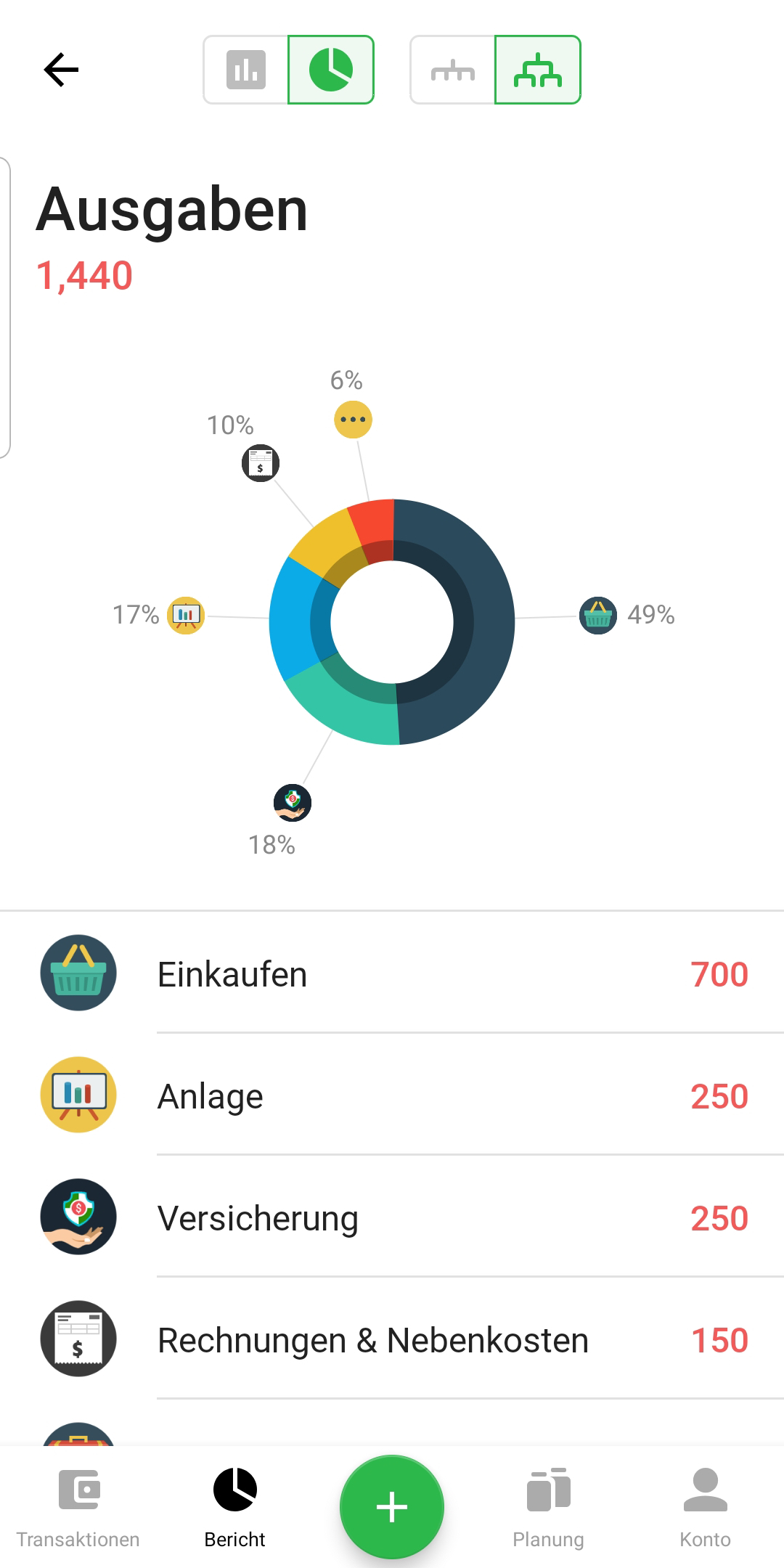Switch to the Bericht tab

[x=235, y=1507]
